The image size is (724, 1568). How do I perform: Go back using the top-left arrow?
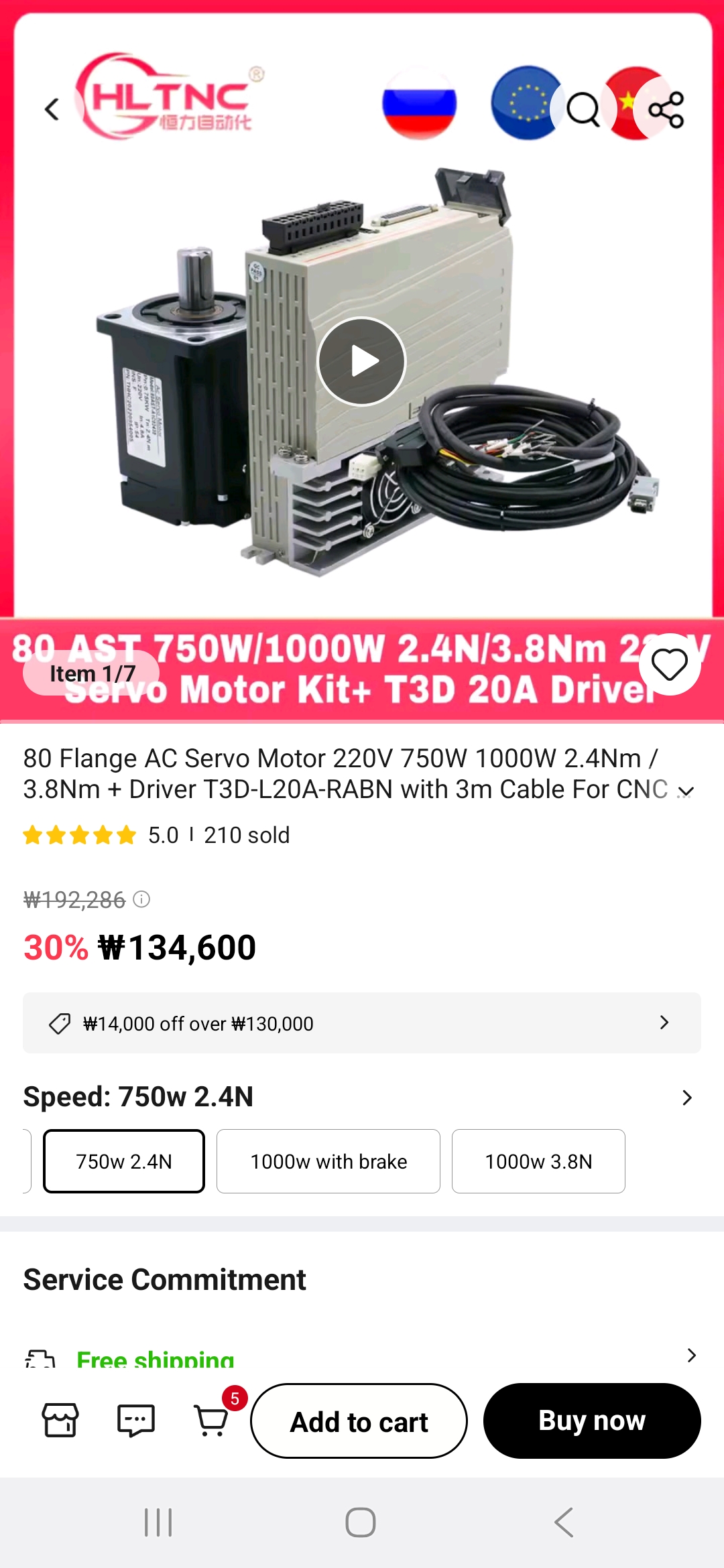(52, 109)
